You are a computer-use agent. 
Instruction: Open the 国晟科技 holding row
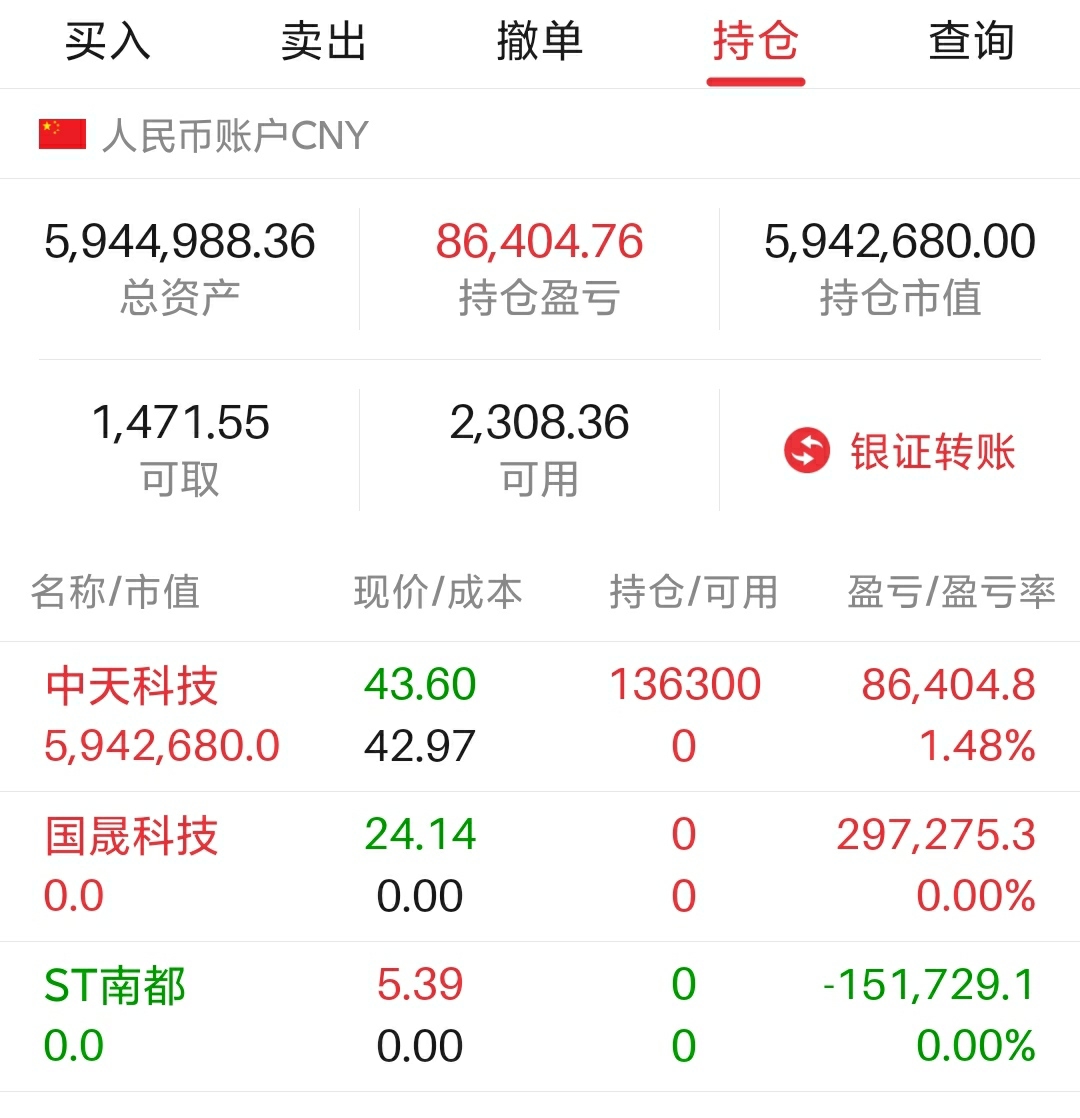click(540, 866)
